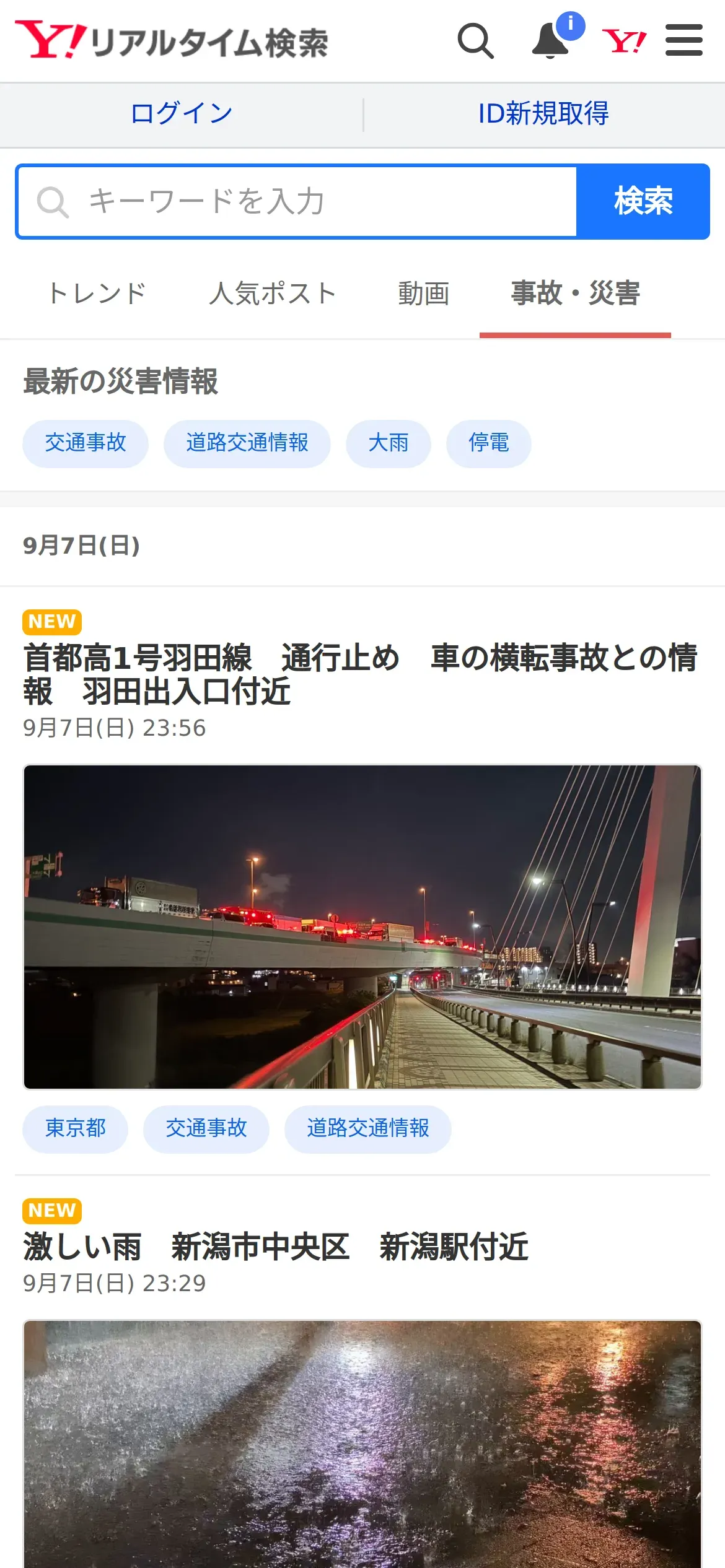Viewport: 725px width, 1568px height.
Task: Select the 事故・災害 tab
Action: click(576, 294)
